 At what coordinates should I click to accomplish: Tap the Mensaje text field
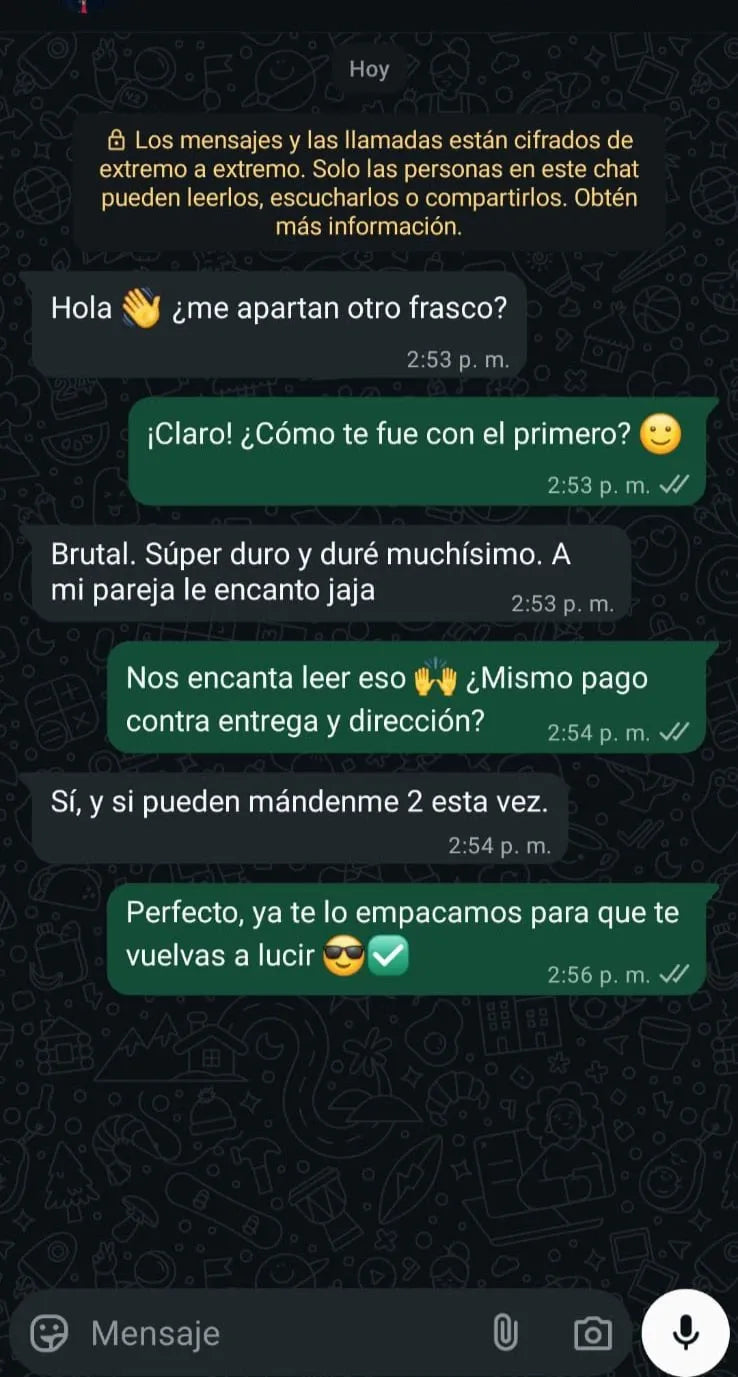[280, 1333]
